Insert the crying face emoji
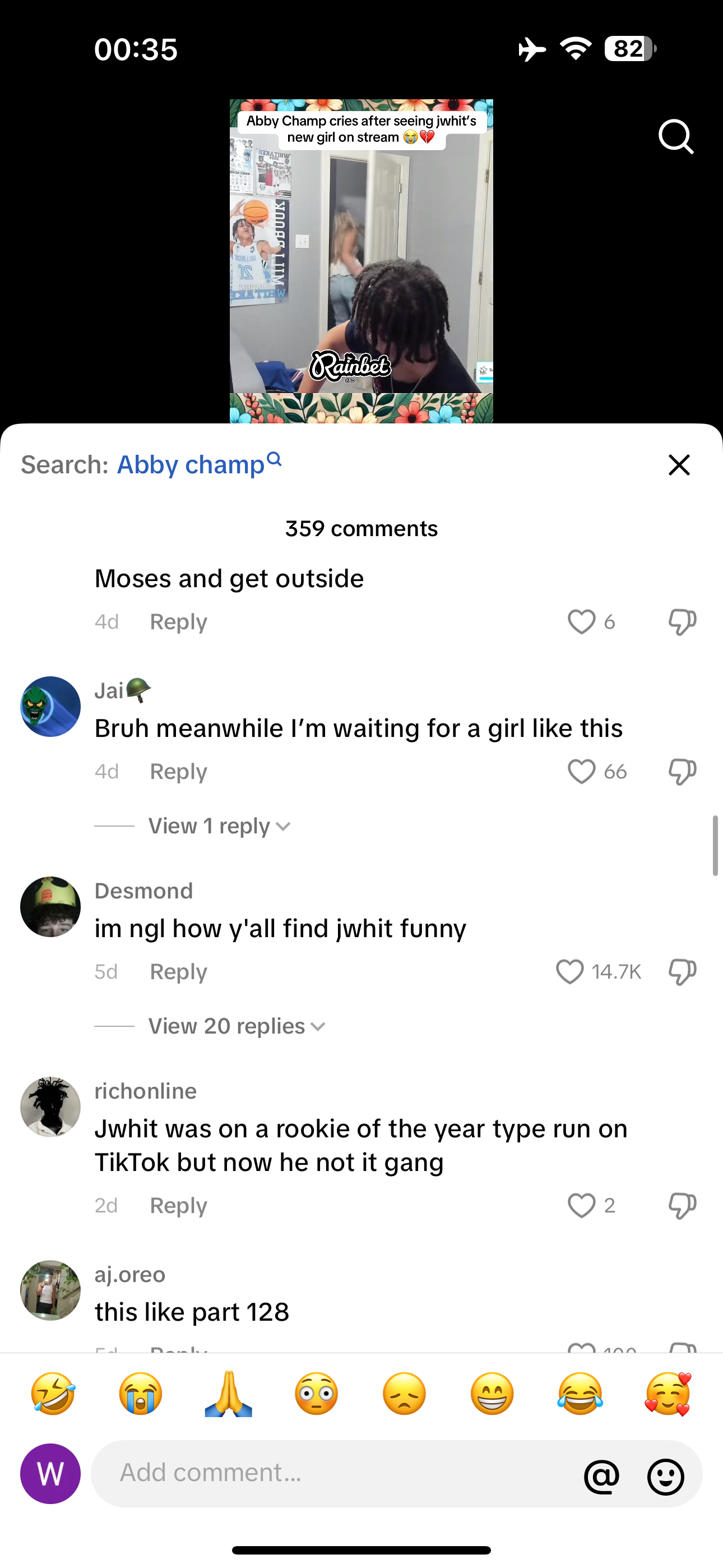The width and height of the screenshot is (723, 1568). point(141,1393)
